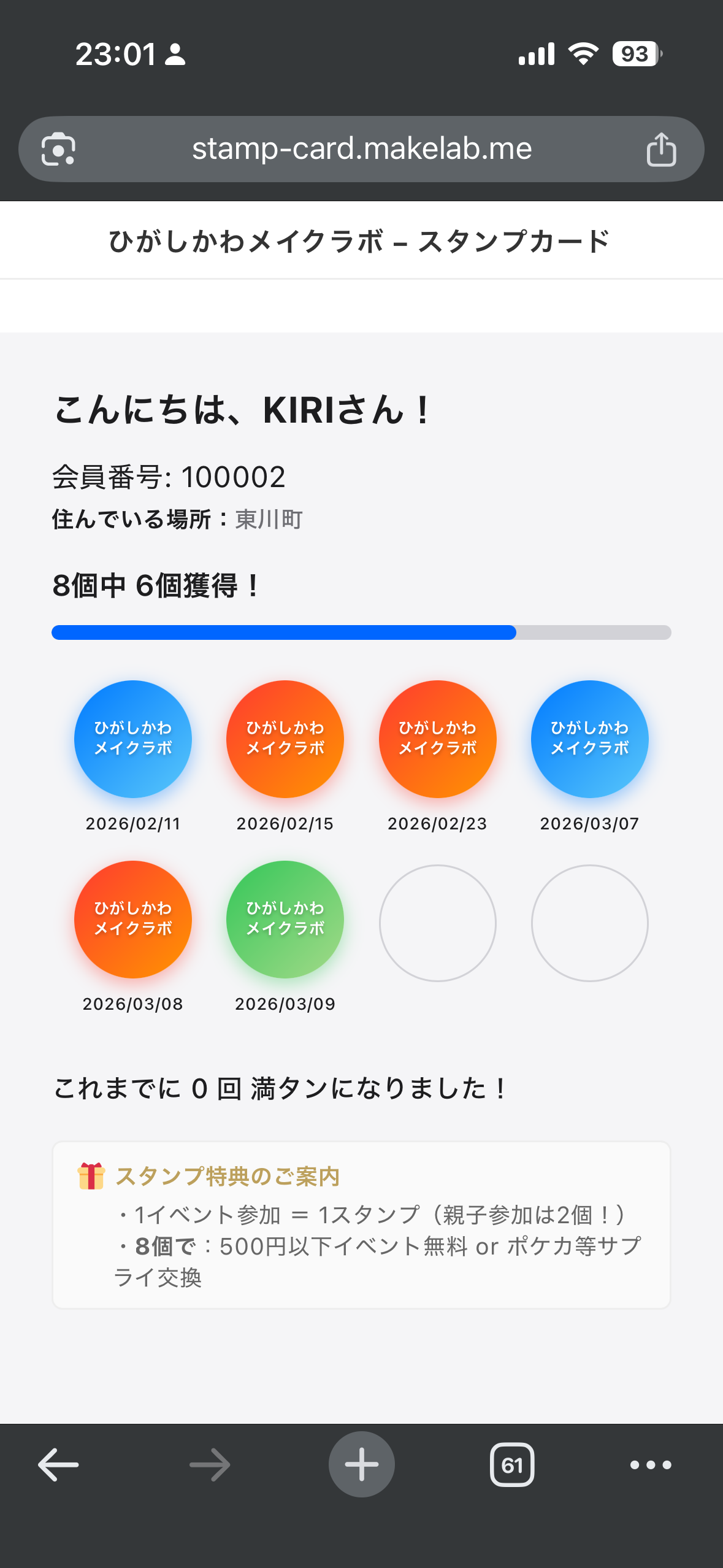723x1568 pixels.
Task: Share this page via share icon
Action: click(x=661, y=149)
